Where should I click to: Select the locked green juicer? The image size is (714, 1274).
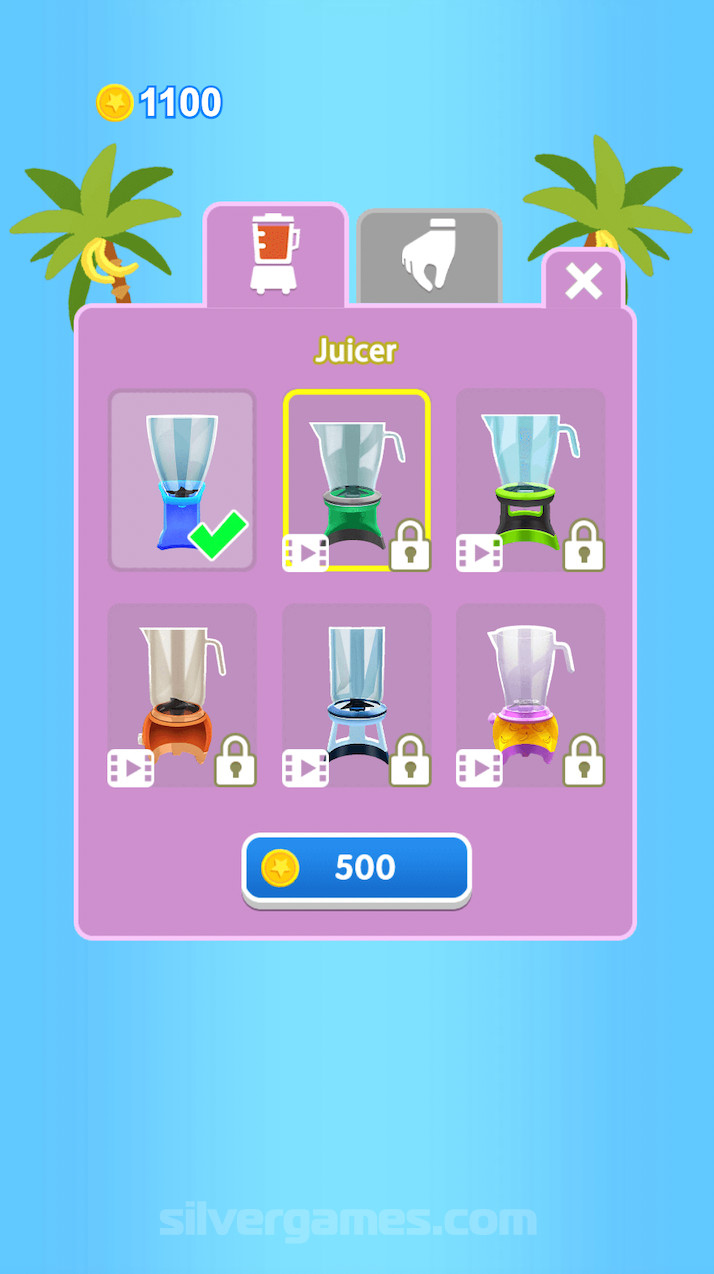[356, 480]
